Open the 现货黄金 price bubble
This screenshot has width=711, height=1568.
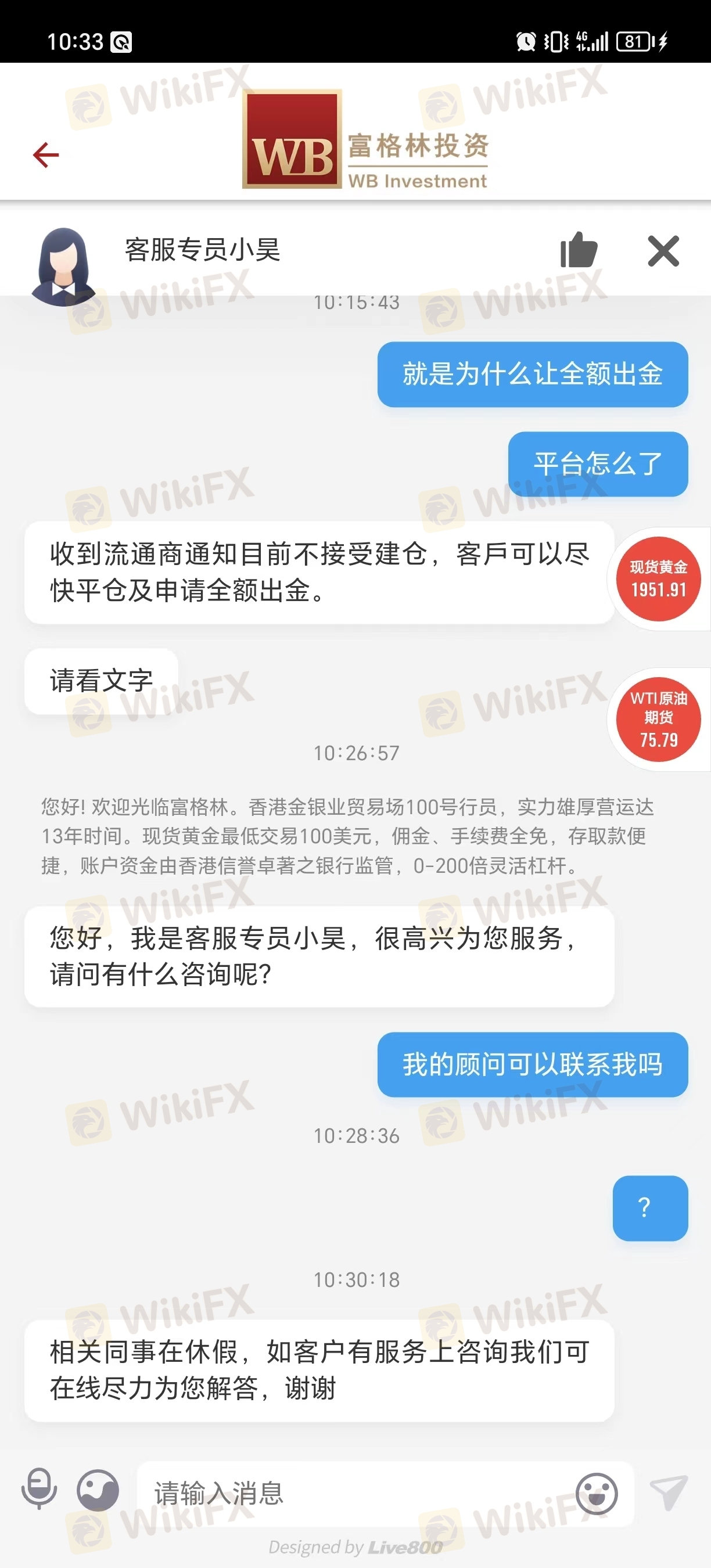pos(658,579)
